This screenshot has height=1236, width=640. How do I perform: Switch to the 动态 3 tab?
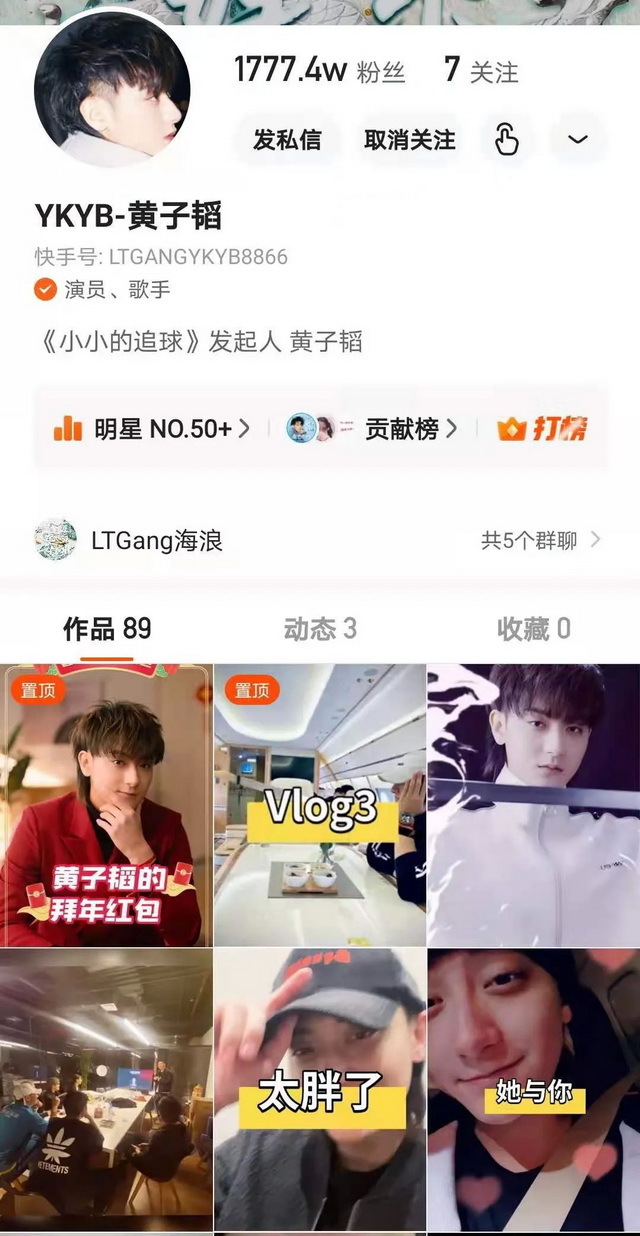point(320,629)
